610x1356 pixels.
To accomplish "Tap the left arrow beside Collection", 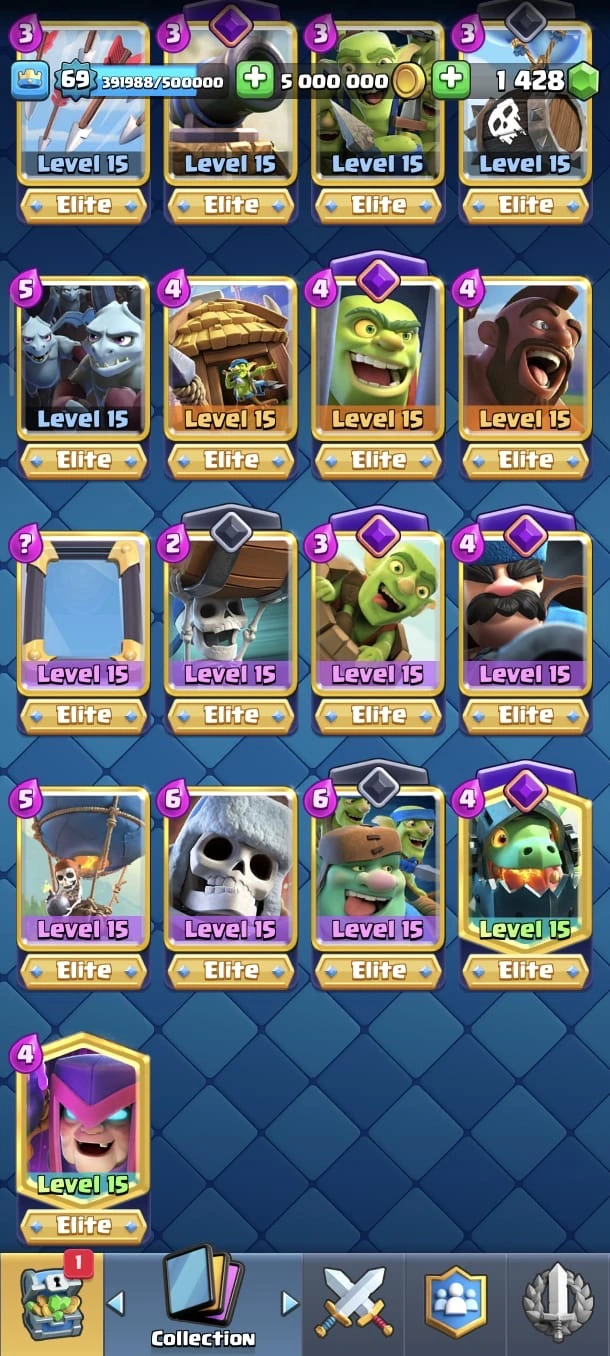I will click(116, 1303).
